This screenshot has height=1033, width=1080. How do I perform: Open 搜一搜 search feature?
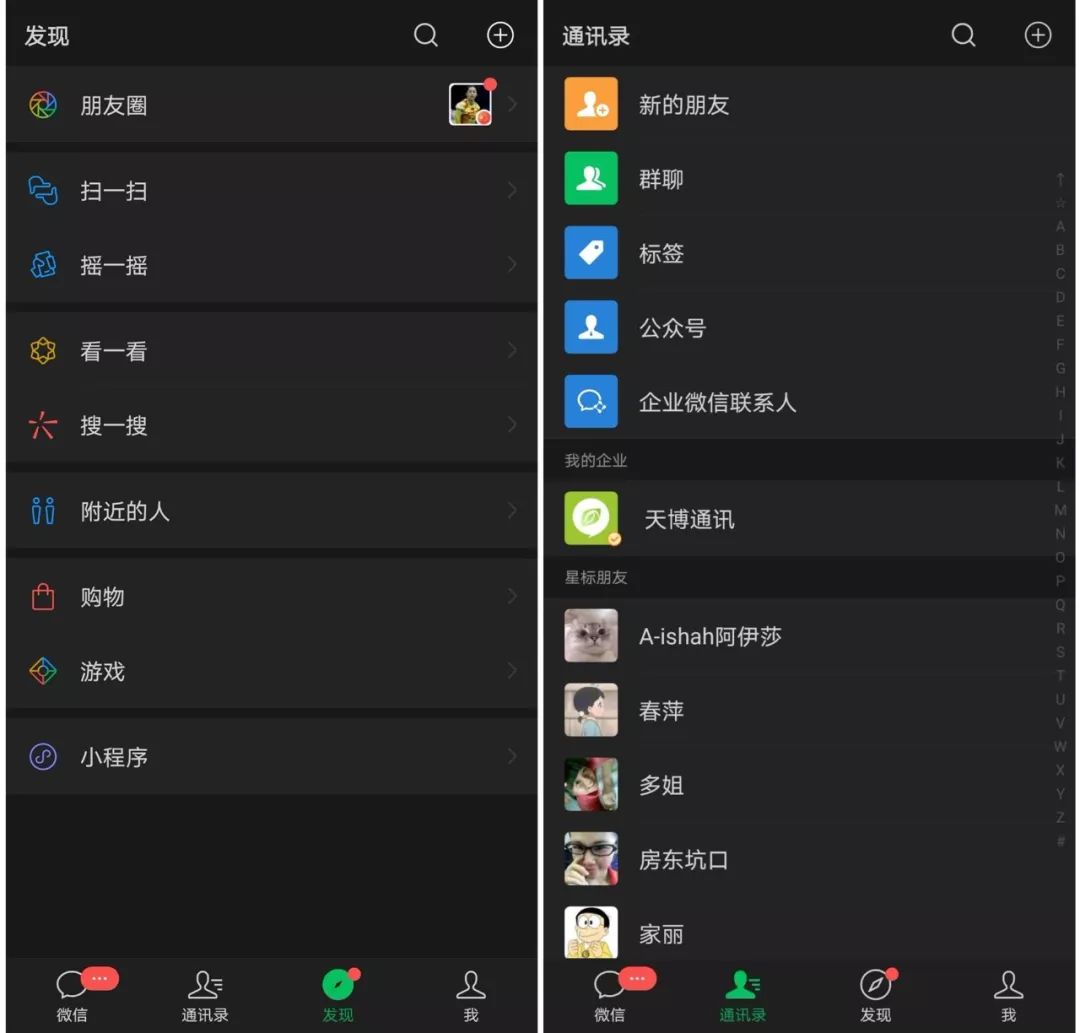(x=271, y=426)
